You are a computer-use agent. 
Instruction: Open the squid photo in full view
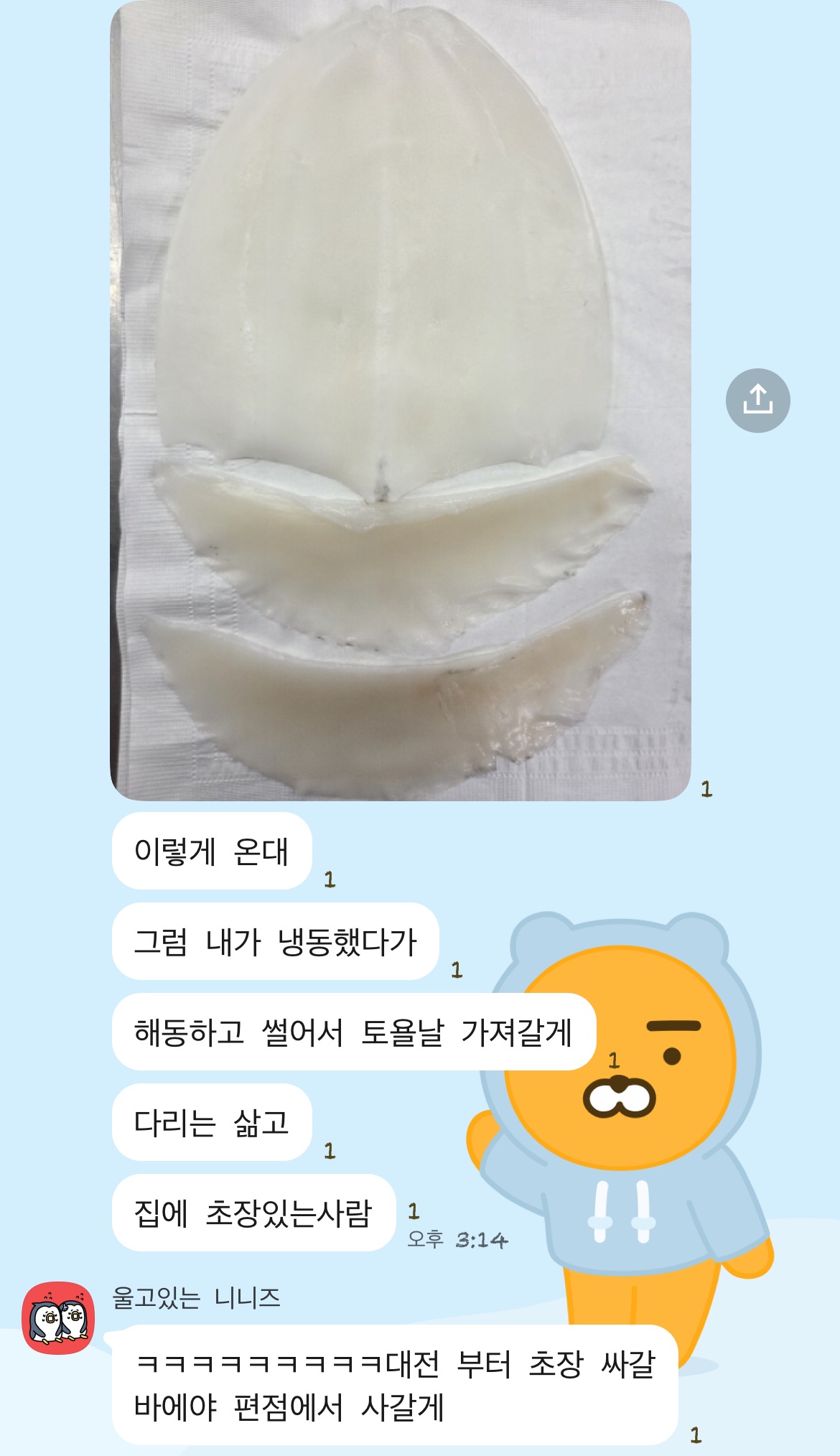[400, 400]
